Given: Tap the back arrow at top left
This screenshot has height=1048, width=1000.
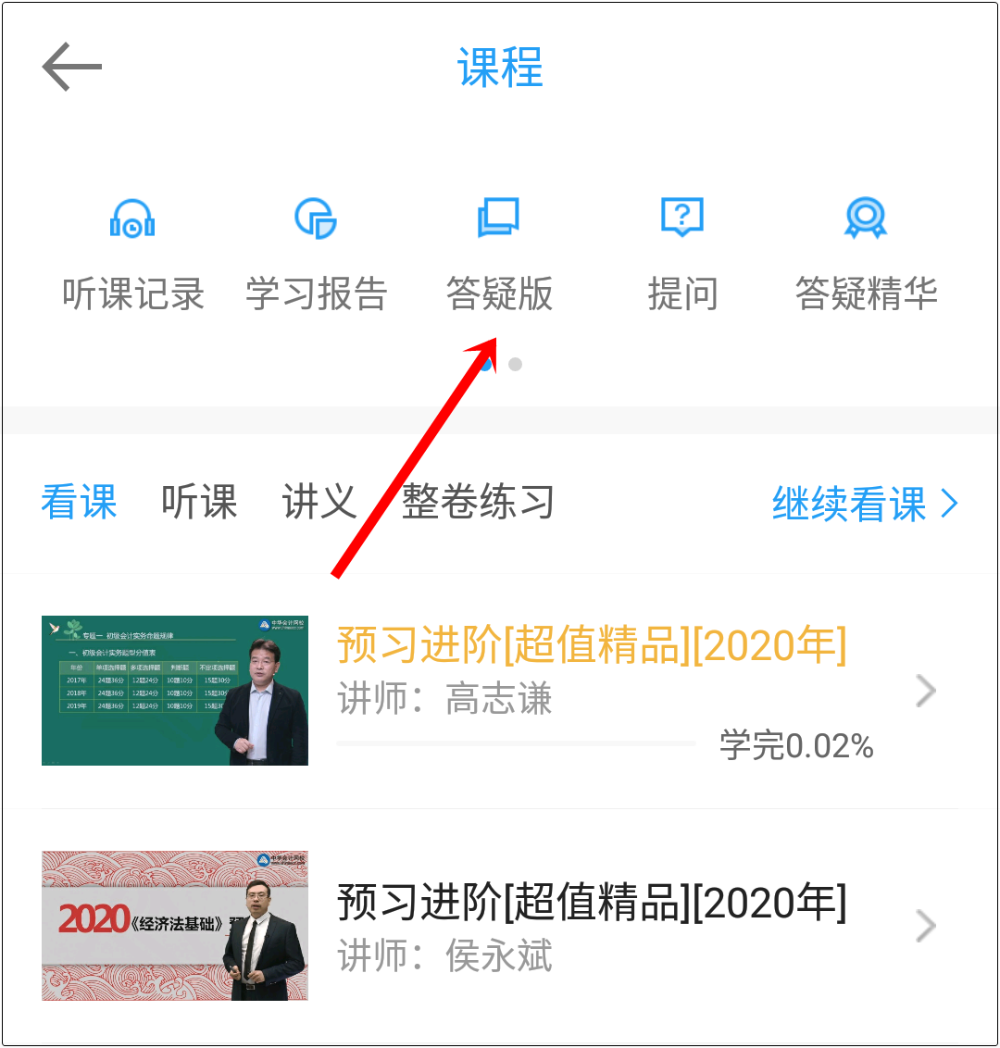Looking at the screenshot, I should point(70,66).
